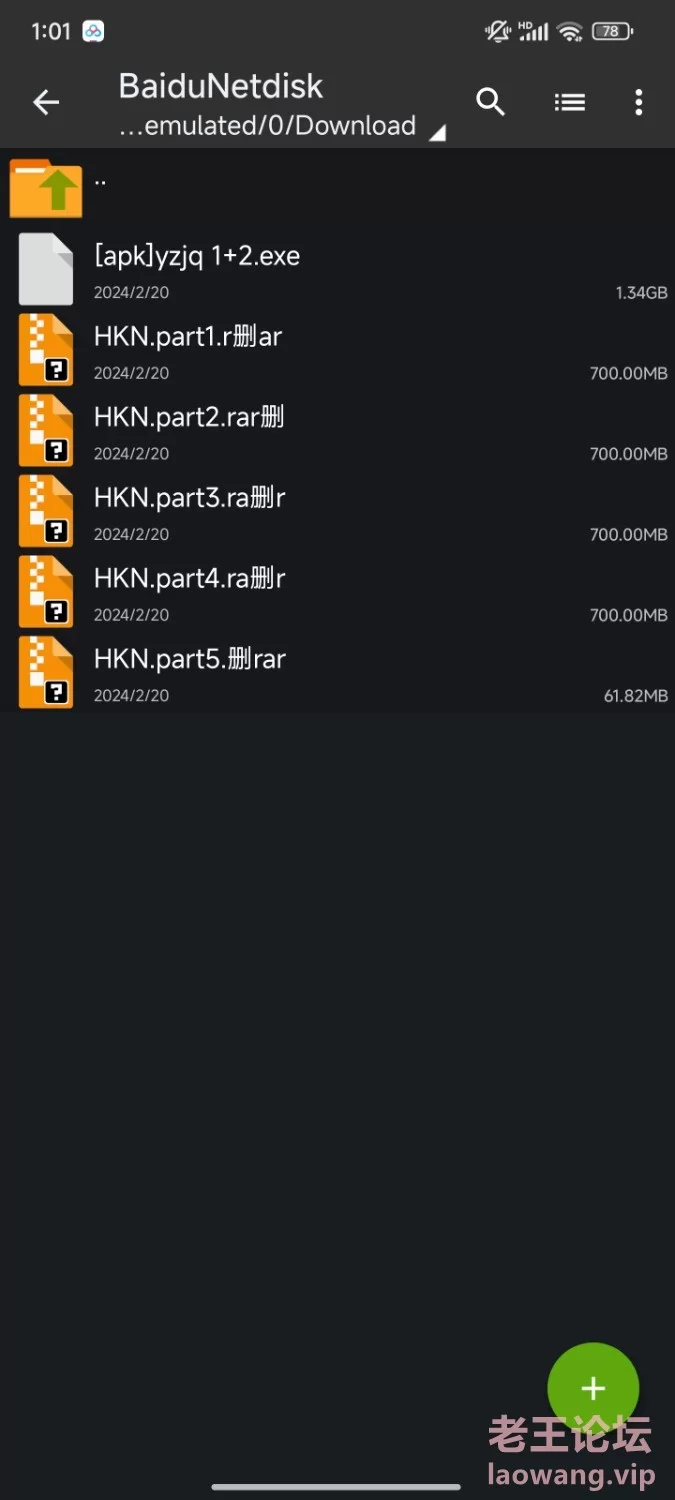Open the HKN.part2 archive file
The height and width of the screenshot is (1500, 675).
tap(337, 430)
